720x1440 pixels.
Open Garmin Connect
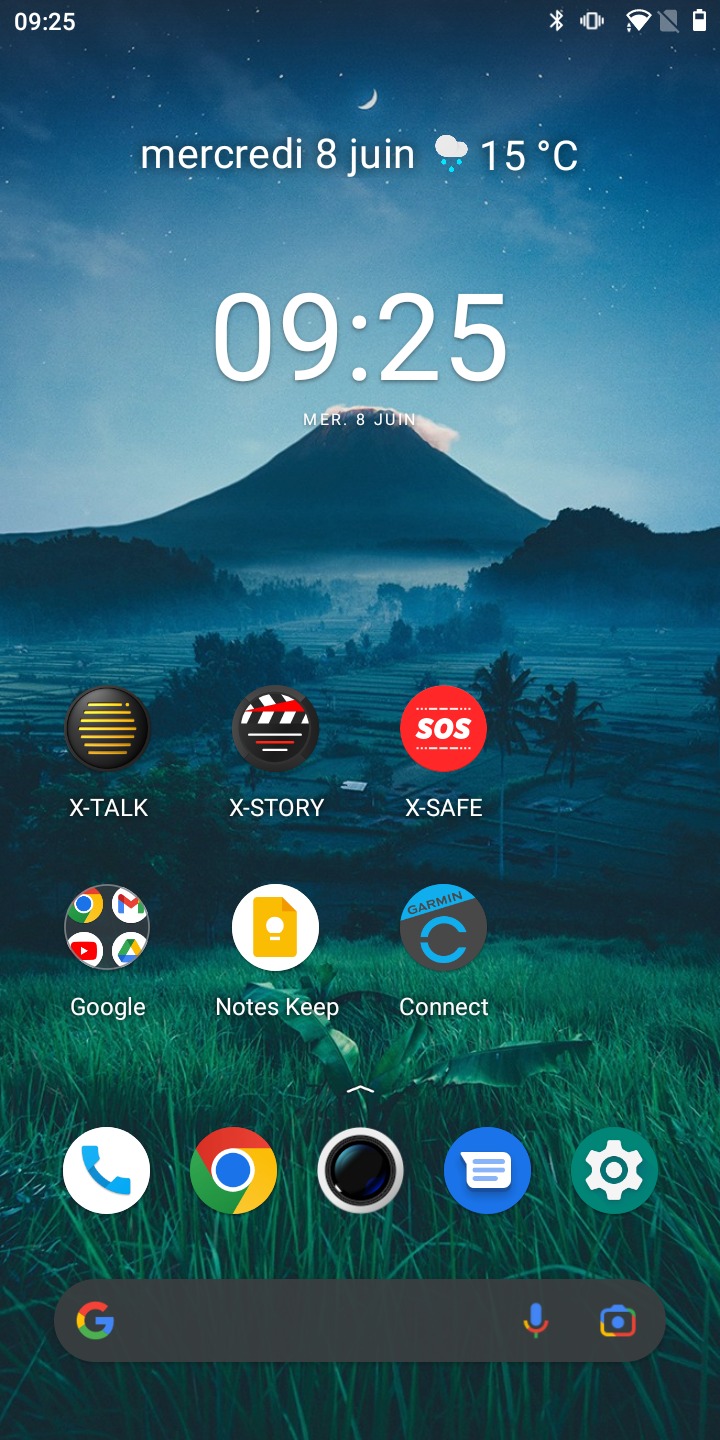[x=443, y=927]
